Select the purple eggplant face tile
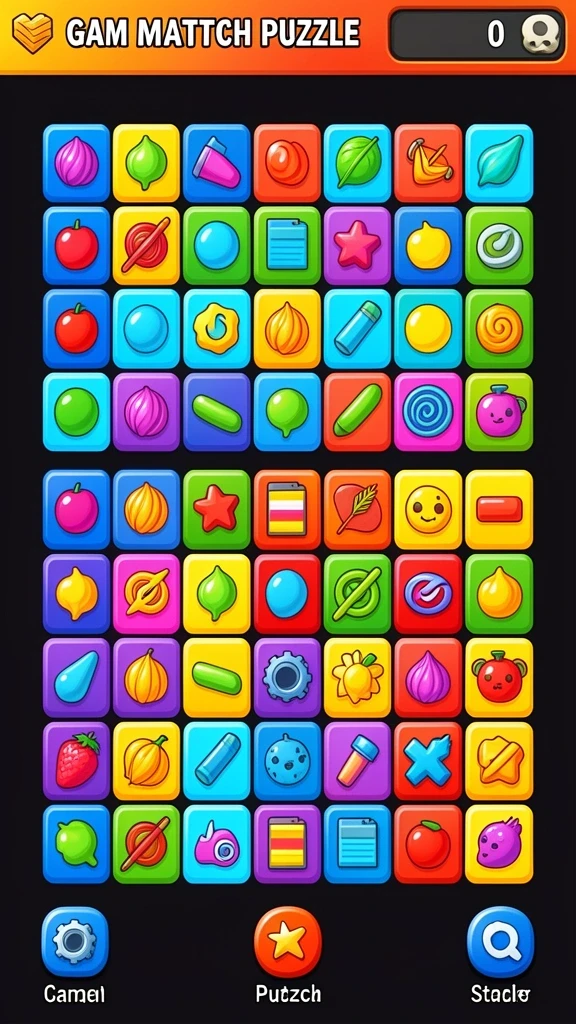Image resolution: width=576 pixels, height=1024 pixels. click(499, 844)
